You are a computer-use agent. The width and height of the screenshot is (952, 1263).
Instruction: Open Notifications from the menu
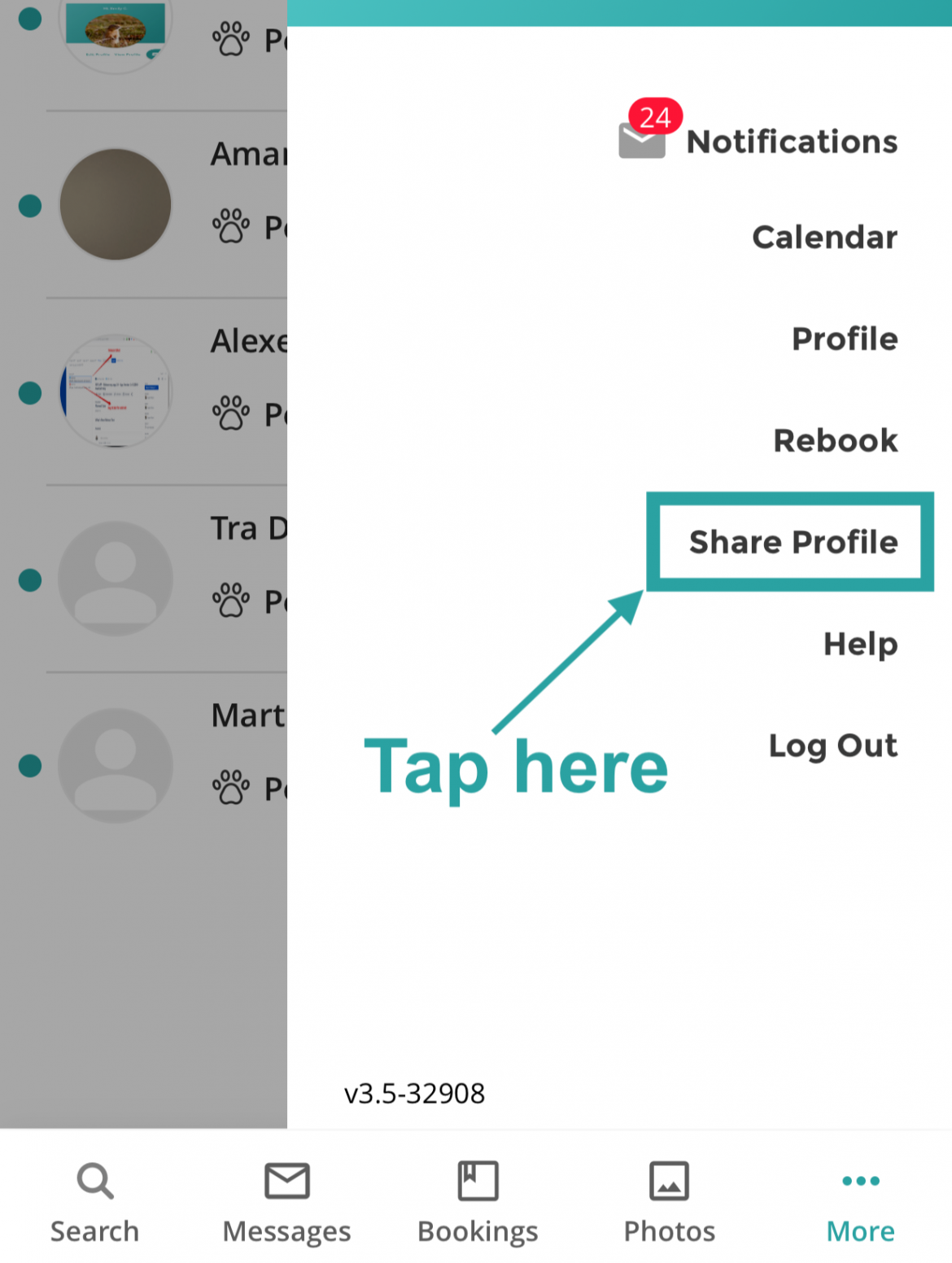point(791,142)
